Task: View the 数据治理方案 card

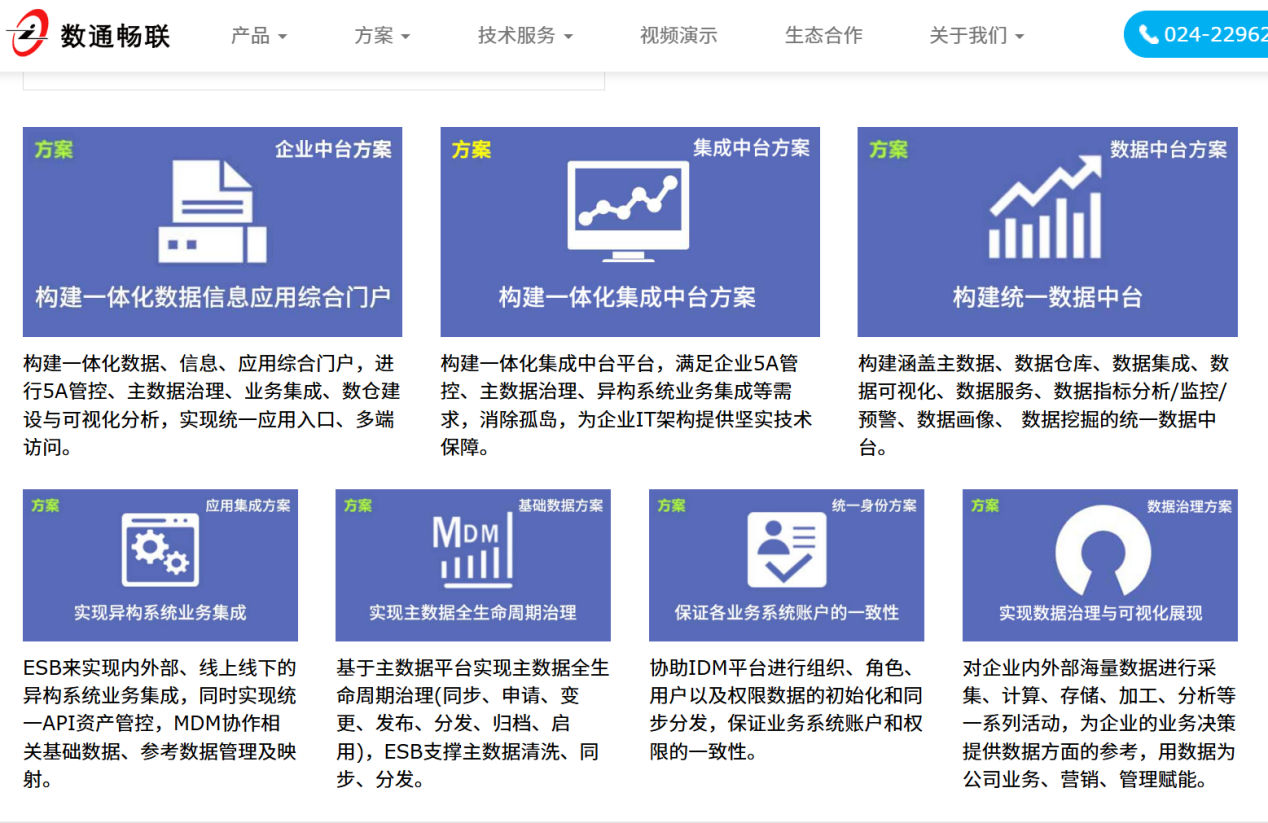Action: [1100, 565]
